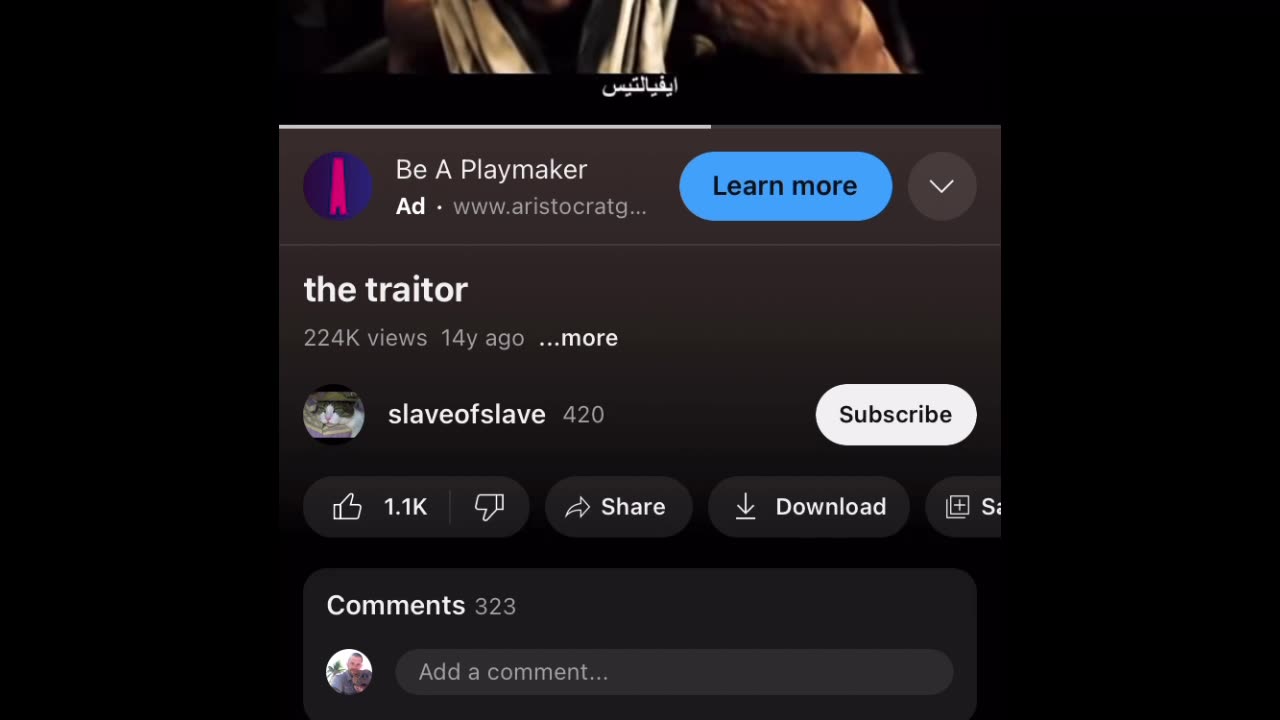
Task: Expand the video description with ...more
Action: [x=579, y=338]
